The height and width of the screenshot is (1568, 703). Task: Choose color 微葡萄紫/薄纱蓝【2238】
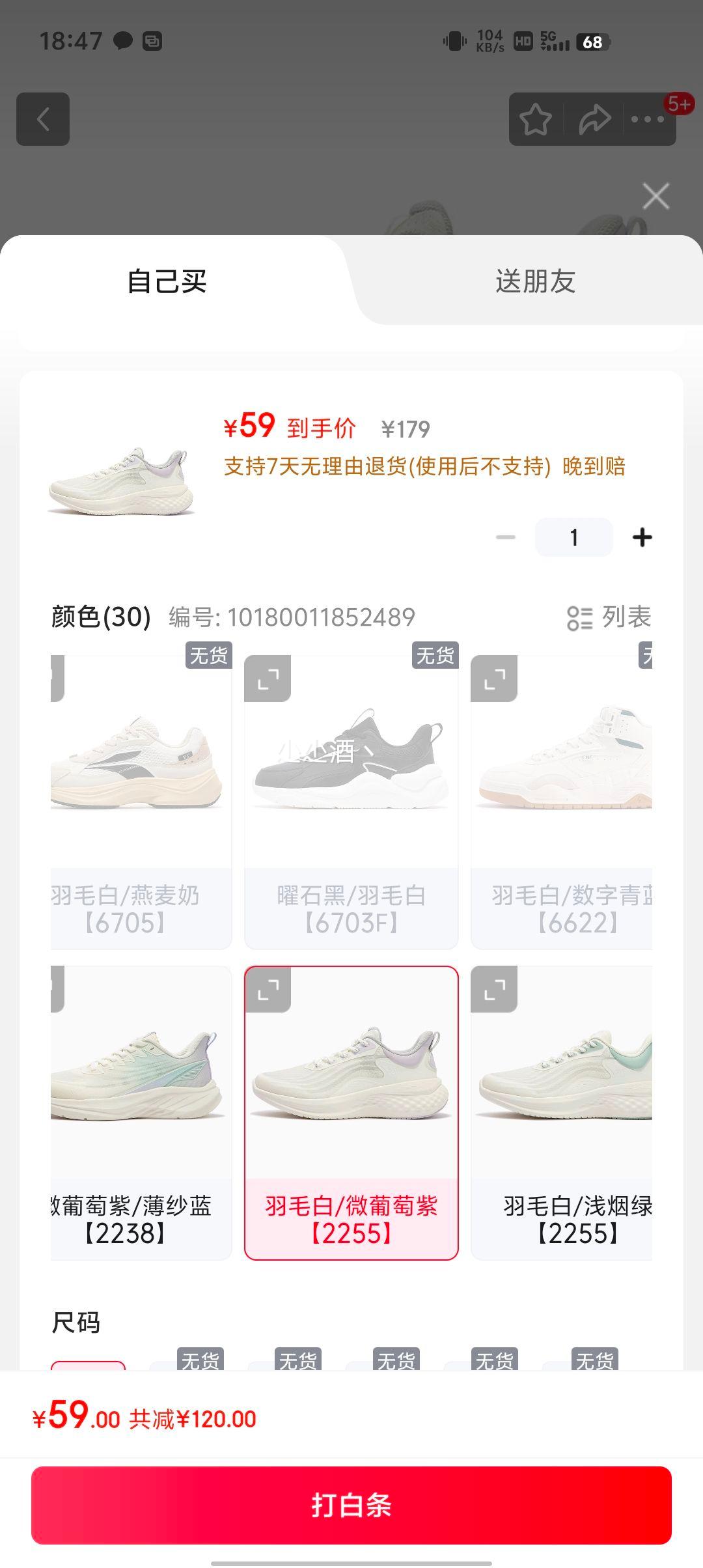141,1113
